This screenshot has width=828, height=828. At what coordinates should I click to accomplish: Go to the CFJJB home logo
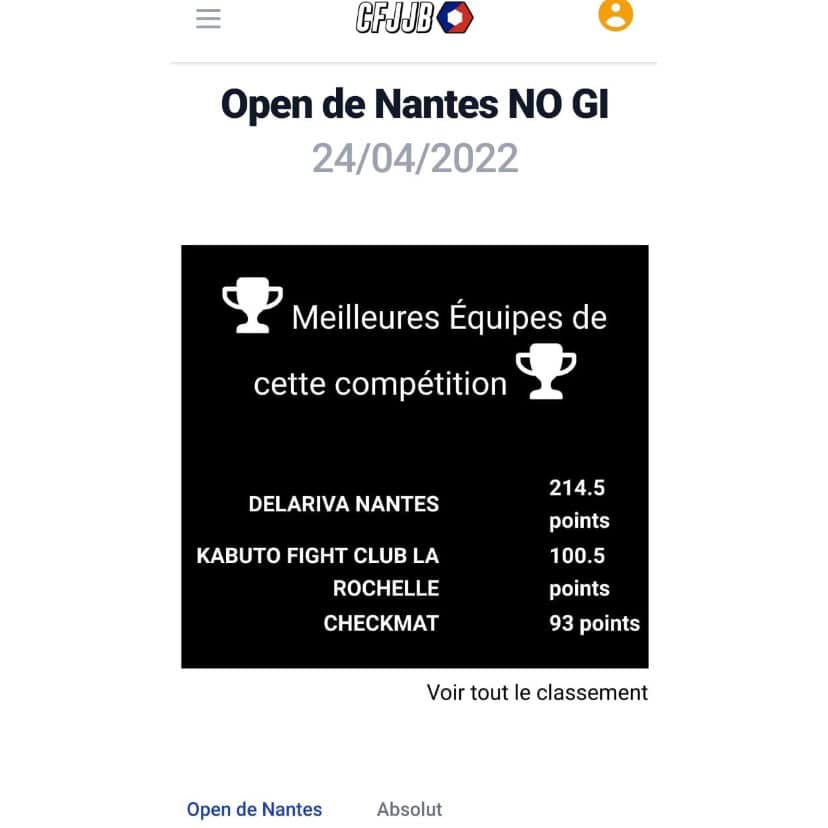click(414, 17)
